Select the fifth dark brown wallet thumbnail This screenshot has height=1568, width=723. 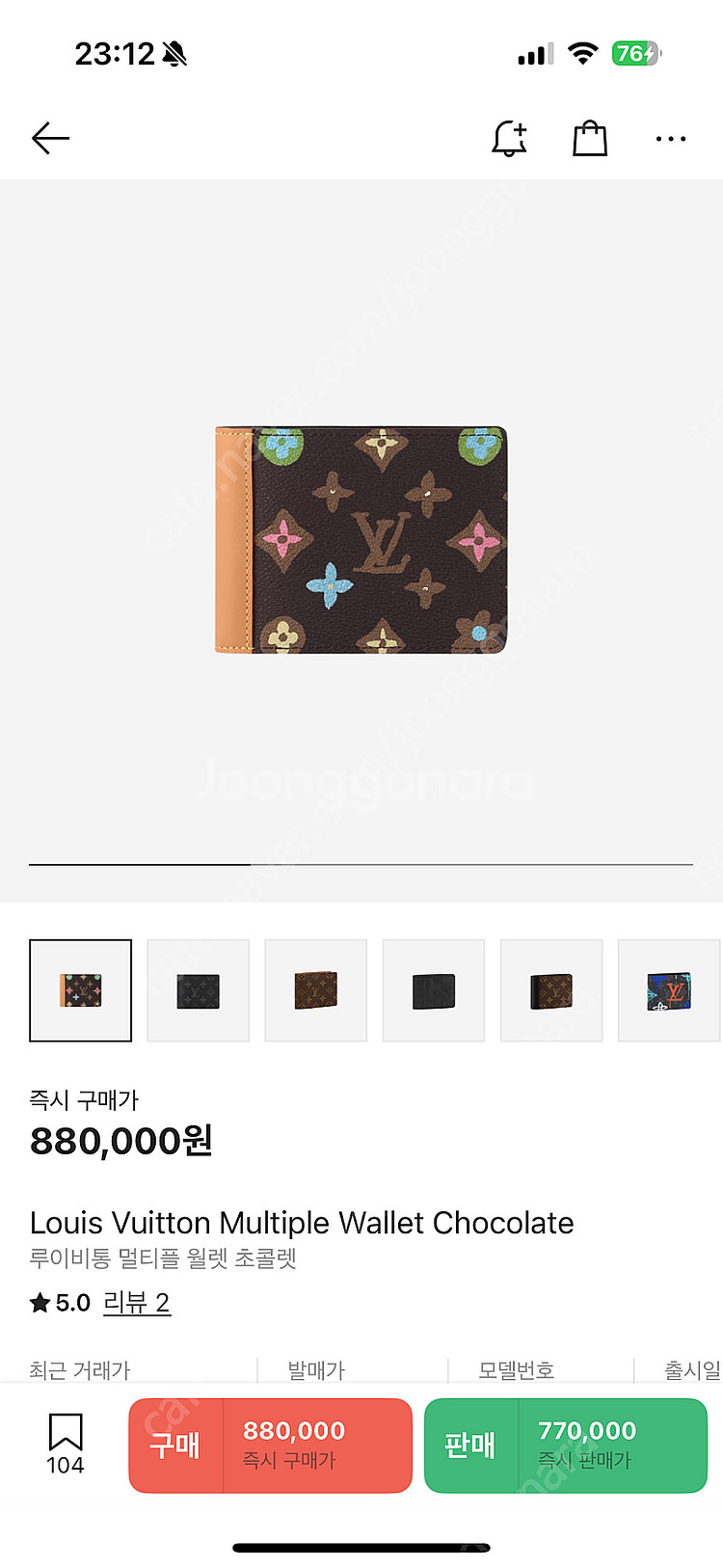click(x=551, y=990)
